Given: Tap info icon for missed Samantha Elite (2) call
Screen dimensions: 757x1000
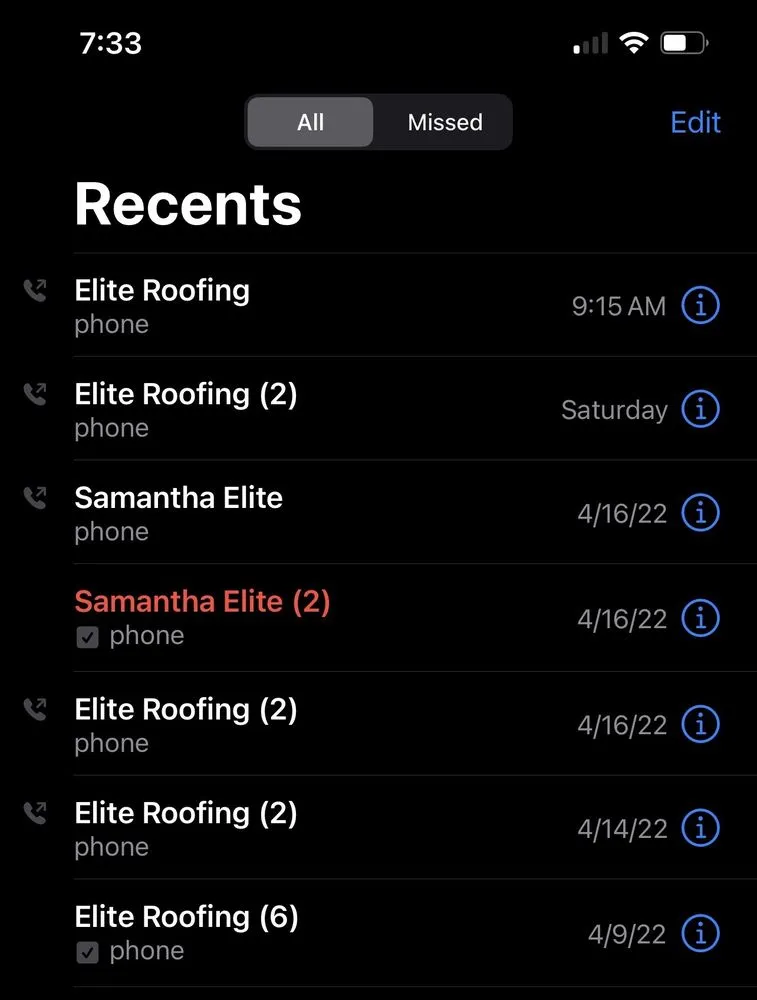Looking at the screenshot, I should tap(700, 618).
